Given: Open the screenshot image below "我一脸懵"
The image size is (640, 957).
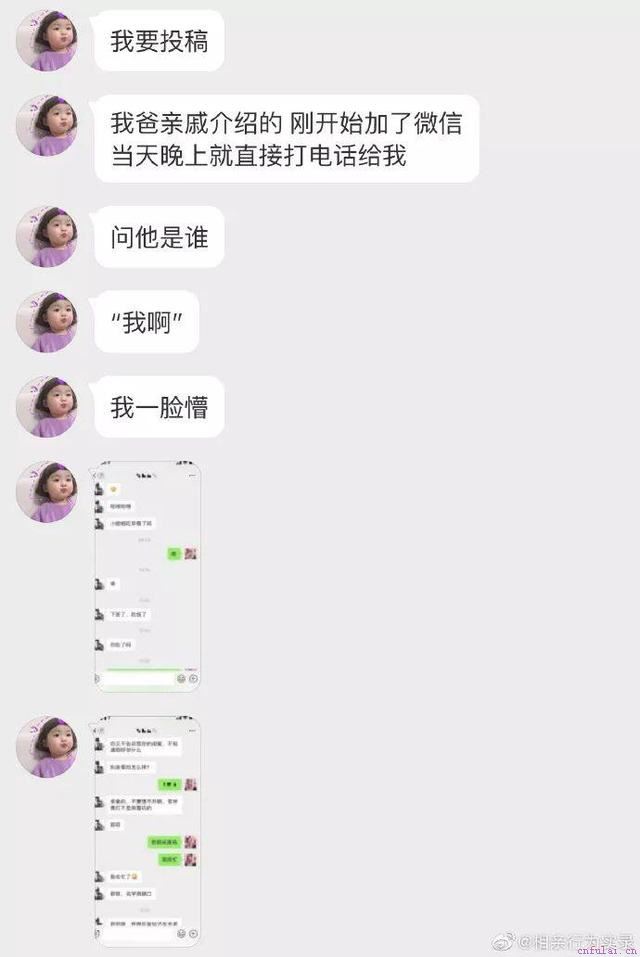Looking at the screenshot, I should pos(147,577).
